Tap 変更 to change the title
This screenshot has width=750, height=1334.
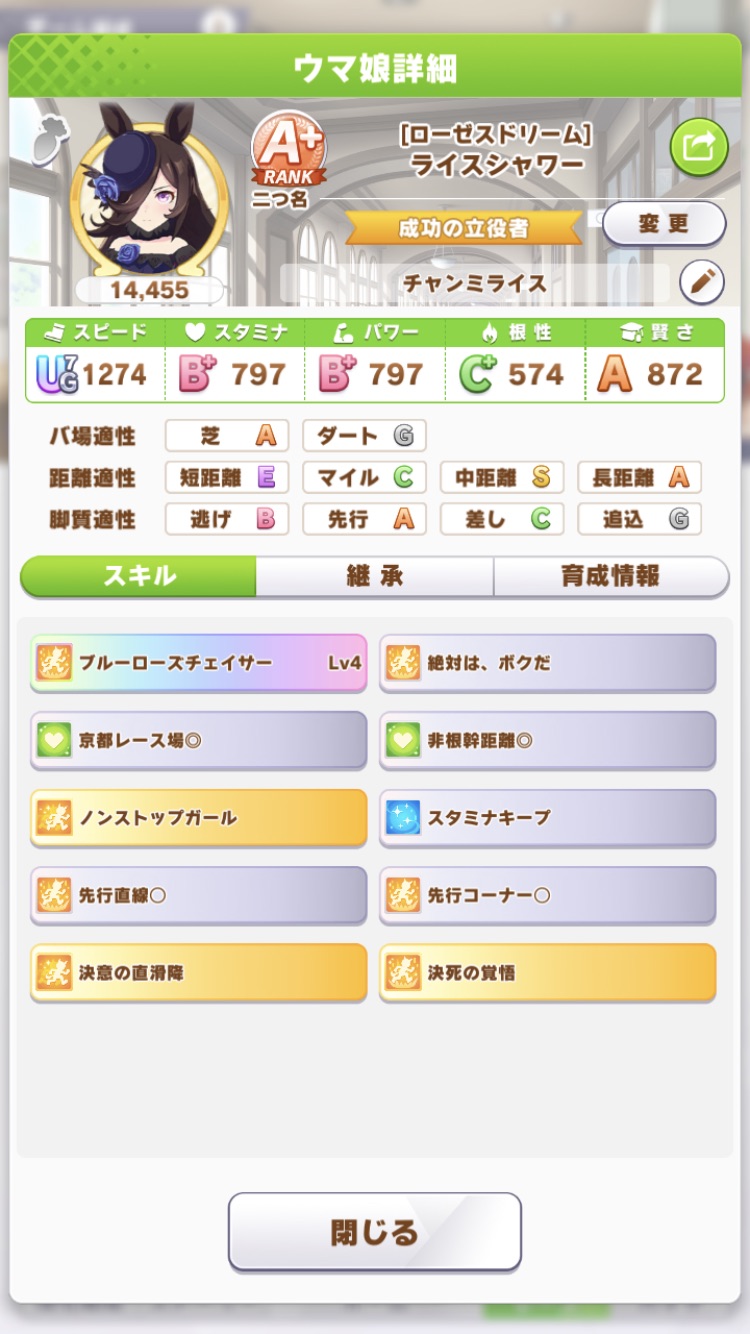pos(663,223)
